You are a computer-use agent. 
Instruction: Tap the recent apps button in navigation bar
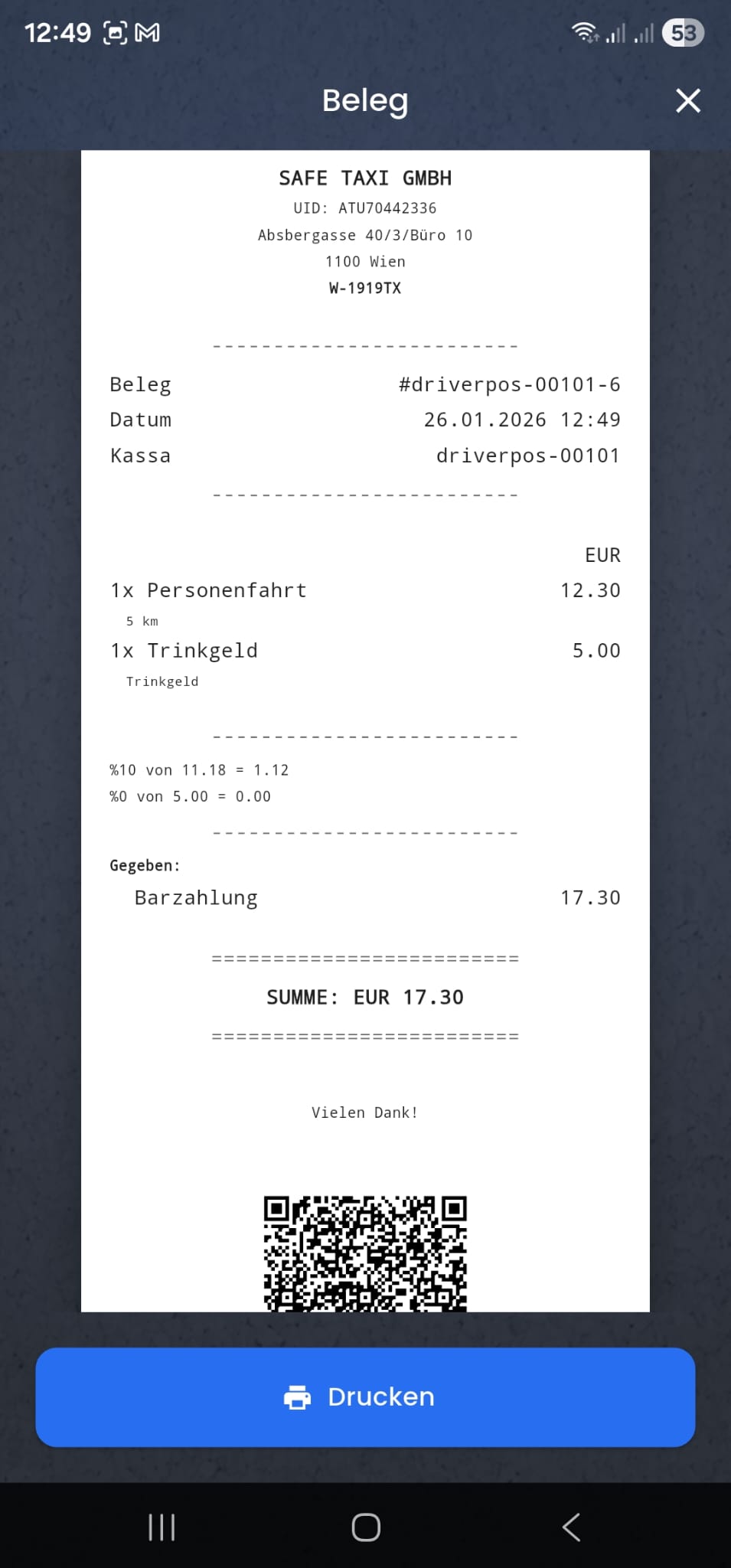pyautogui.click(x=161, y=1527)
